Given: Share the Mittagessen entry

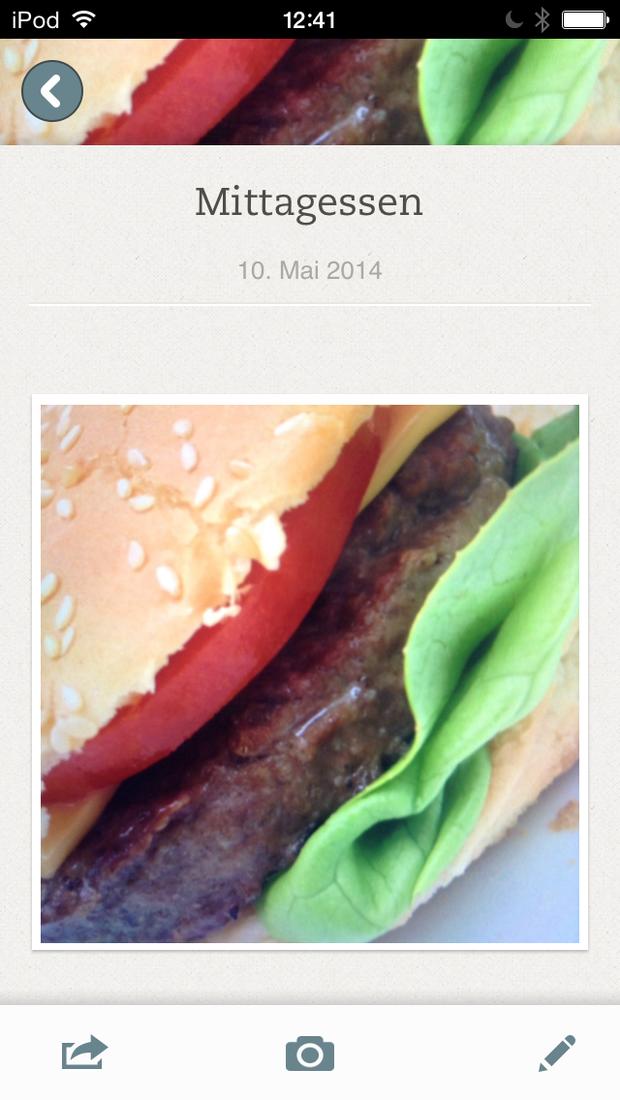Looking at the screenshot, I should (x=84, y=1052).
